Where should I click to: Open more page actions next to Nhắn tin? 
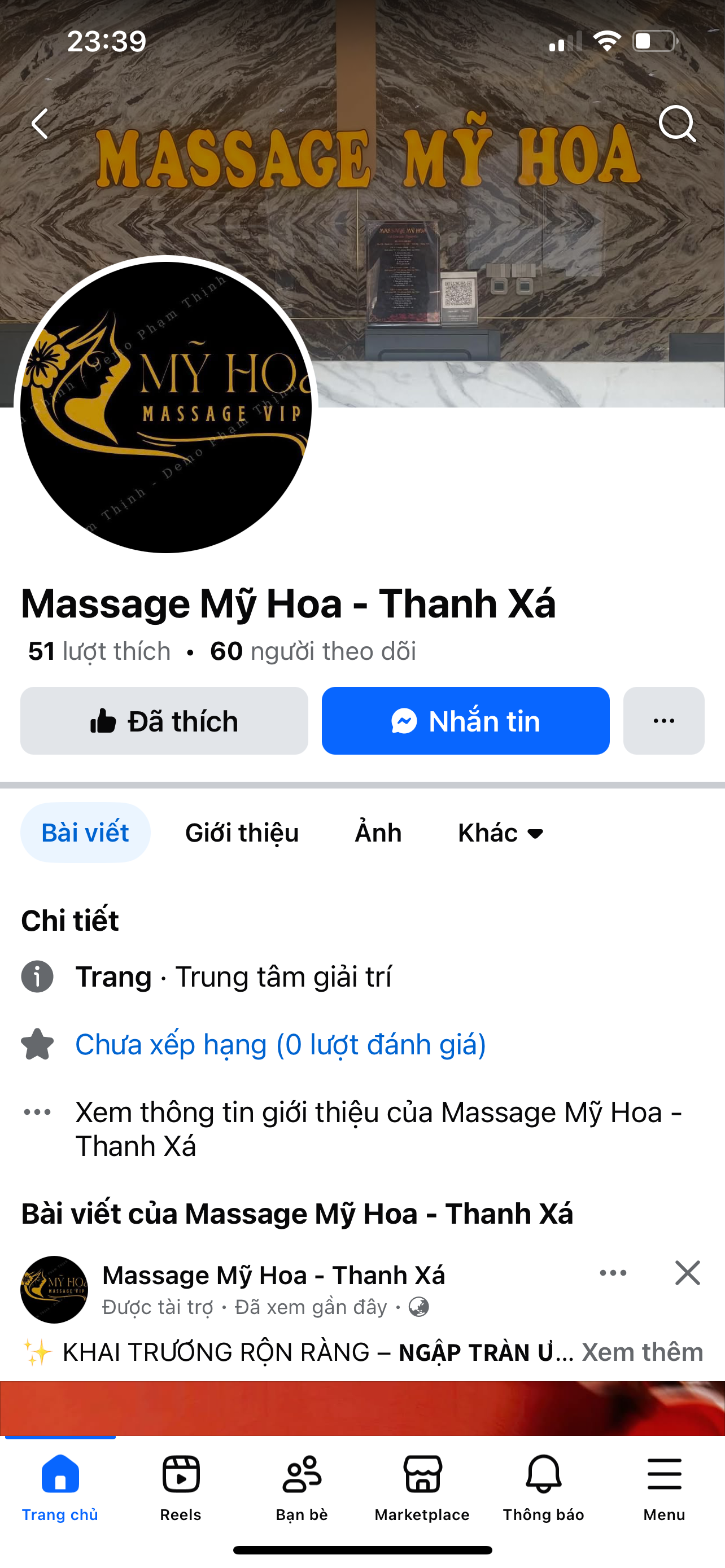click(663, 721)
